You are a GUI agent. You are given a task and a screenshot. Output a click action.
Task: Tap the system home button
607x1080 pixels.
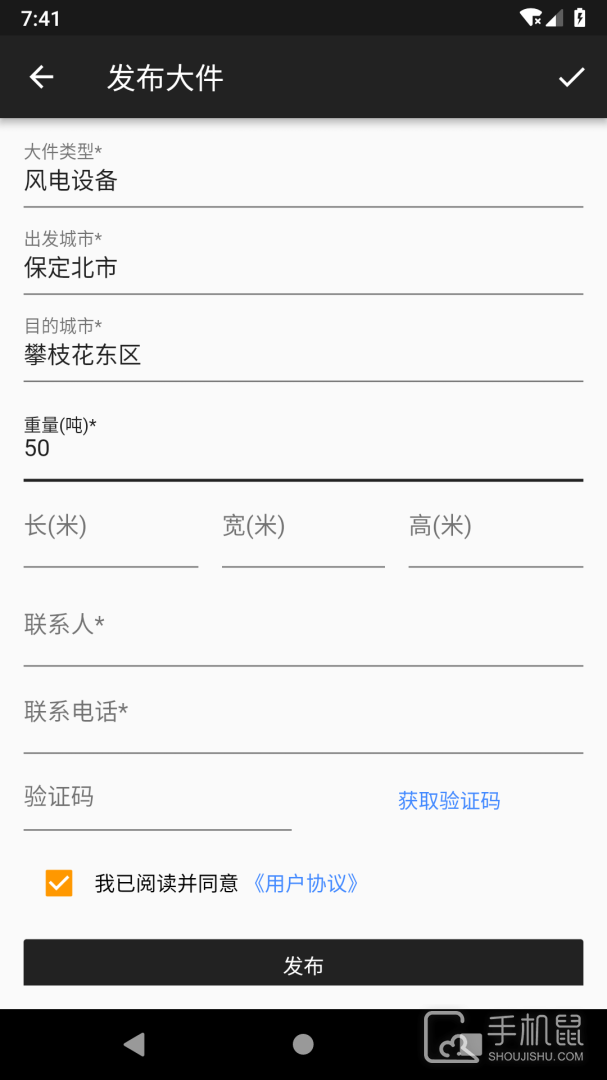(x=303, y=1044)
